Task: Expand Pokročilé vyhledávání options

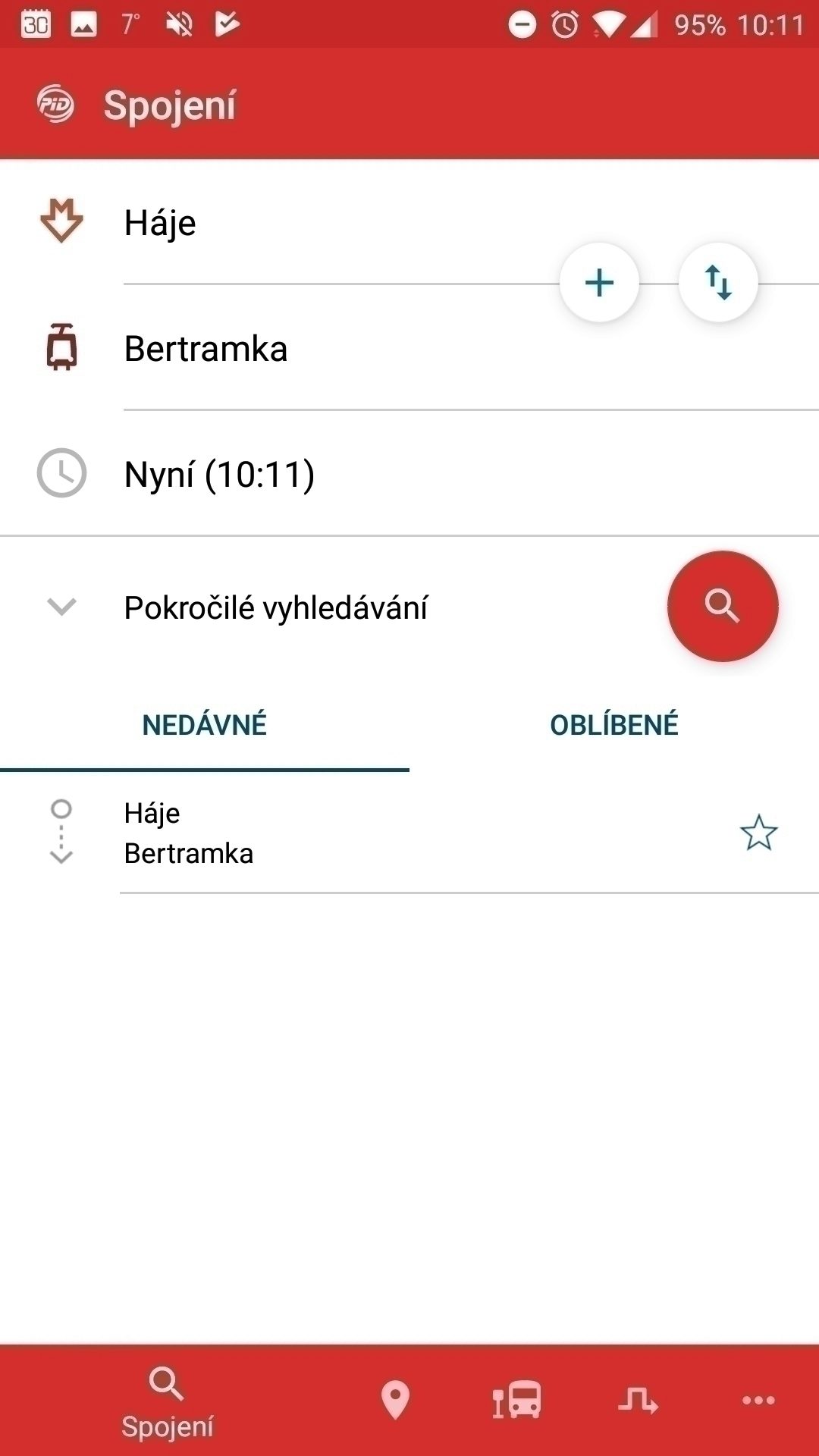Action: pos(275,607)
